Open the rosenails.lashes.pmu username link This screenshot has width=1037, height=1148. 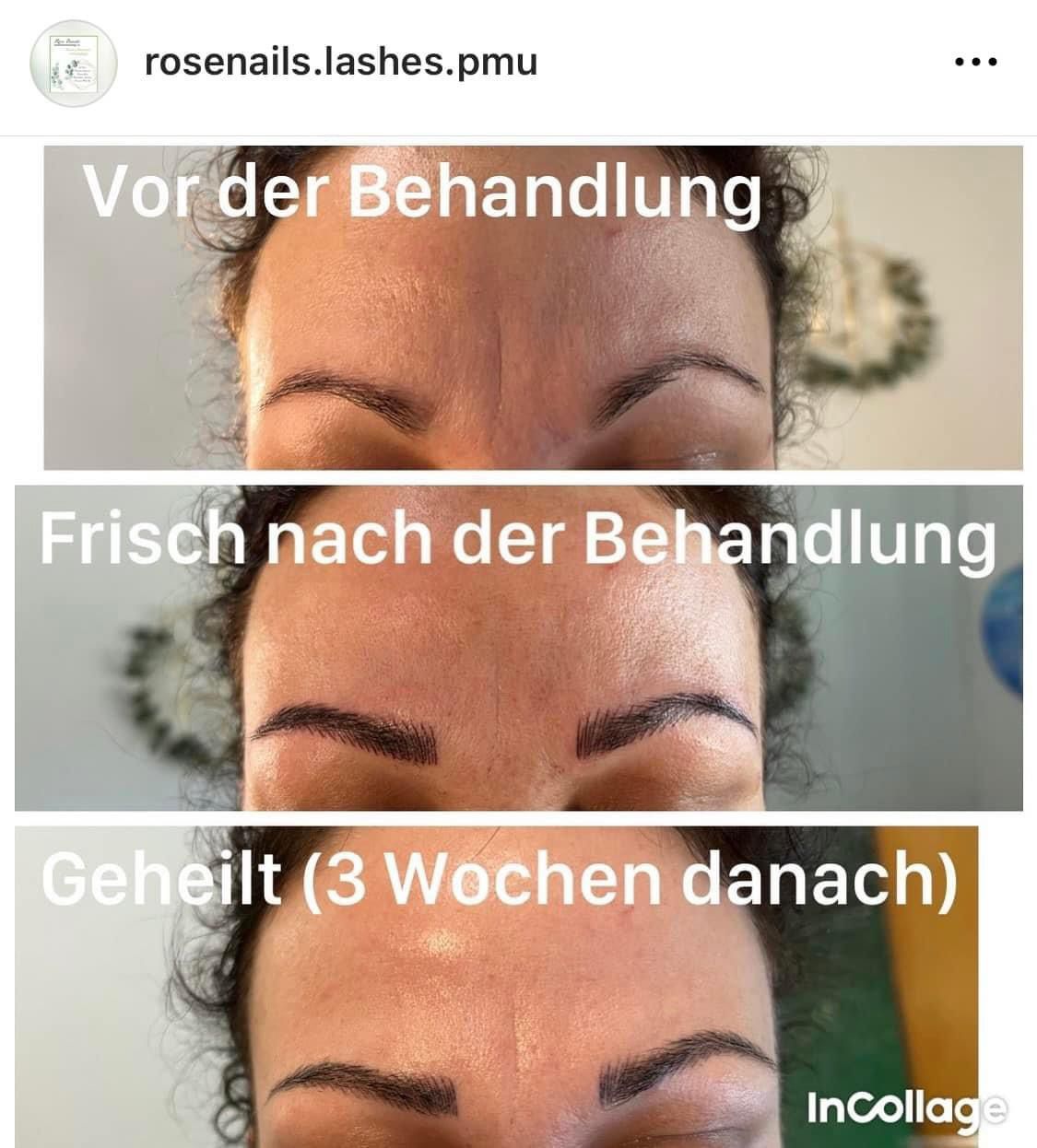[340, 63]
